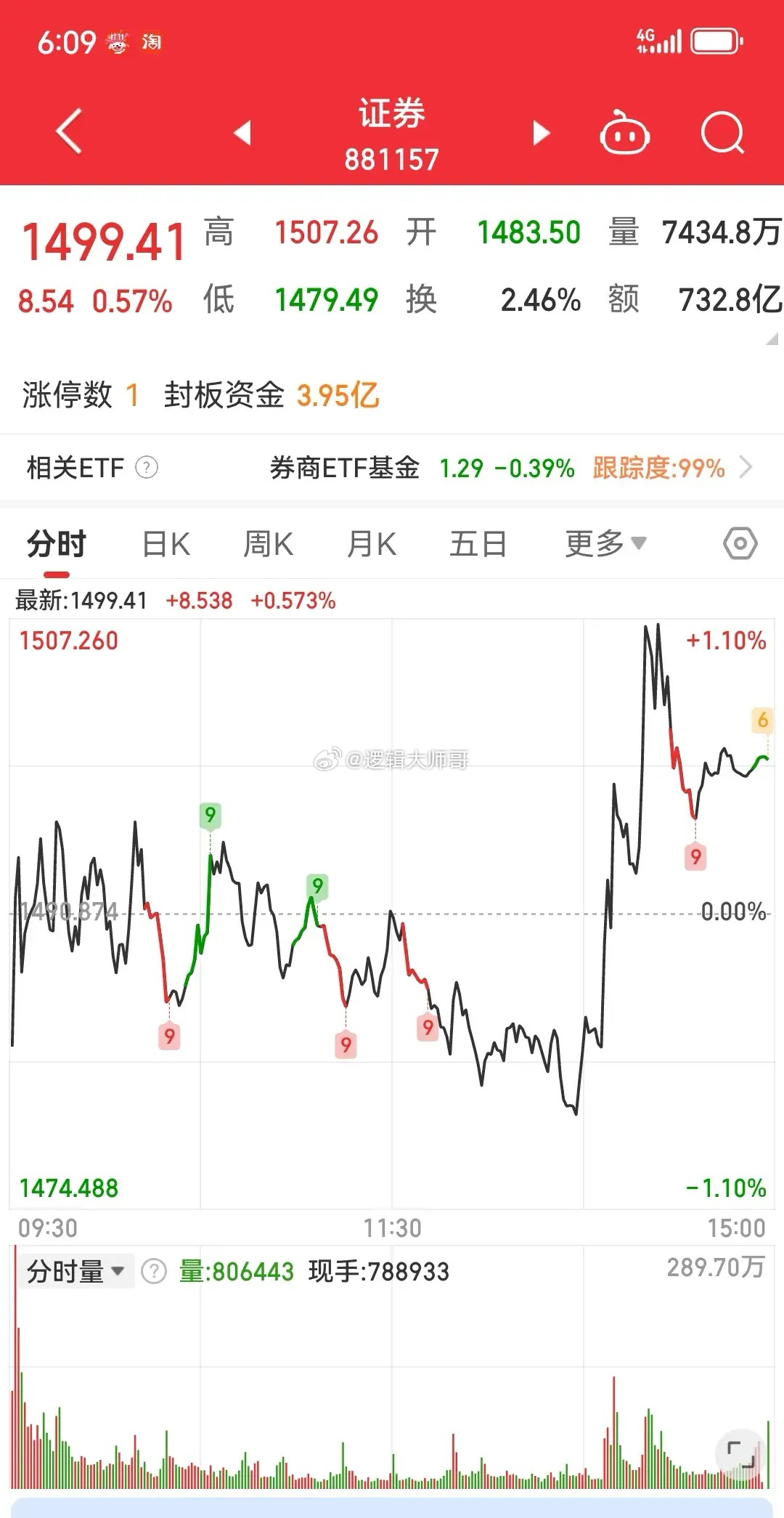Switch to the 五日 tab
The width and height of the screenshot is (784, 1518).
point(478,543)
